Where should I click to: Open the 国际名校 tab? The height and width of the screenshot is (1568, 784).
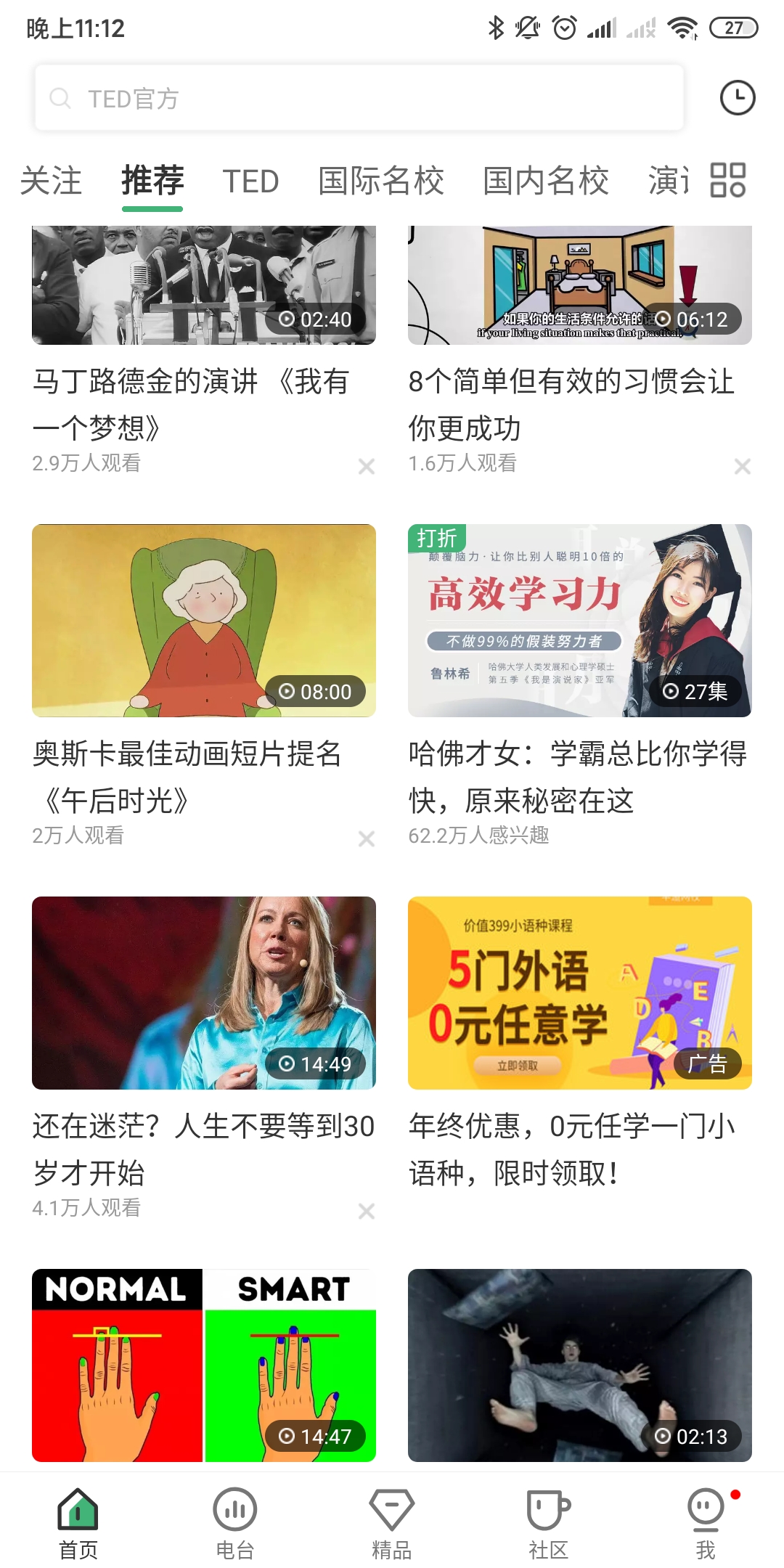coord(381,181)
